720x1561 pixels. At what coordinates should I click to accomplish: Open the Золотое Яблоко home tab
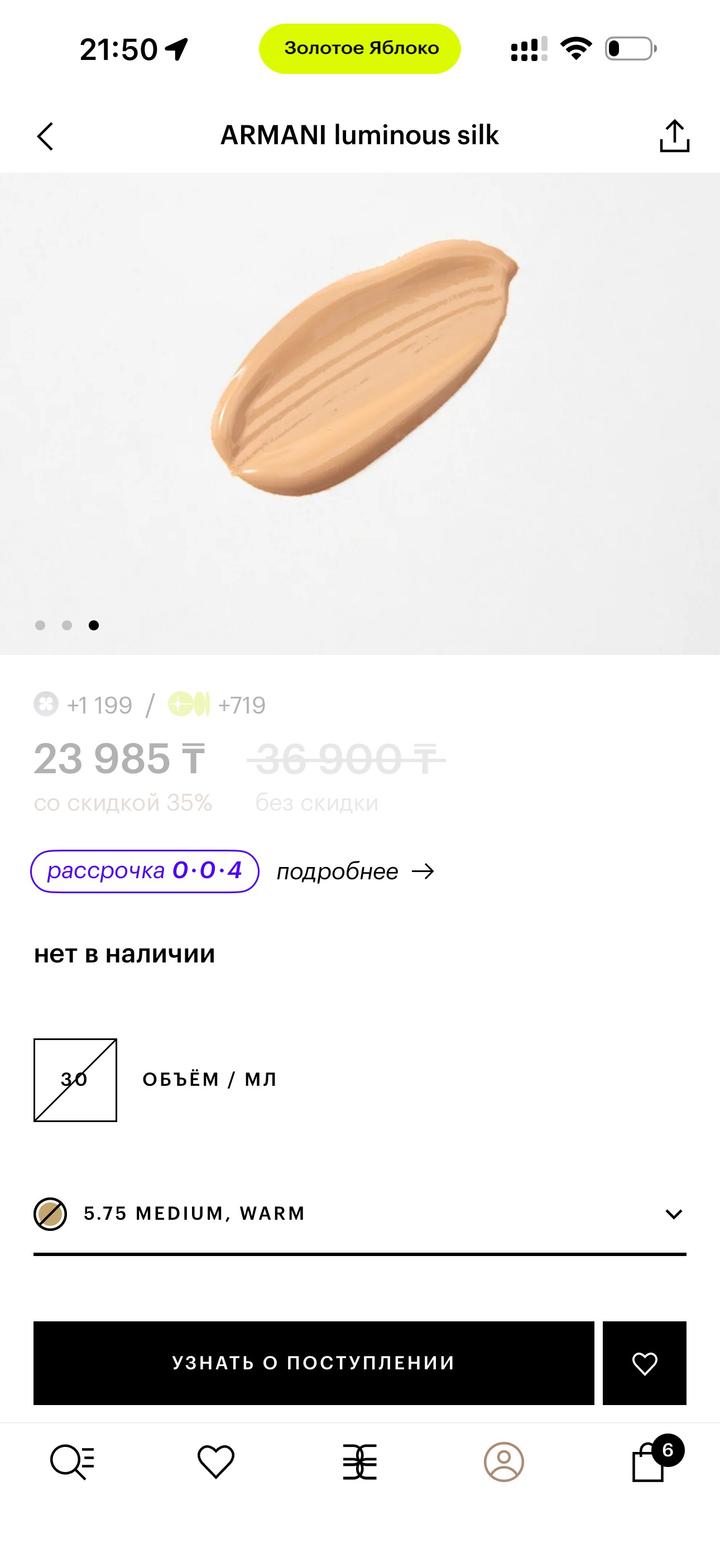click(360, 1462)
